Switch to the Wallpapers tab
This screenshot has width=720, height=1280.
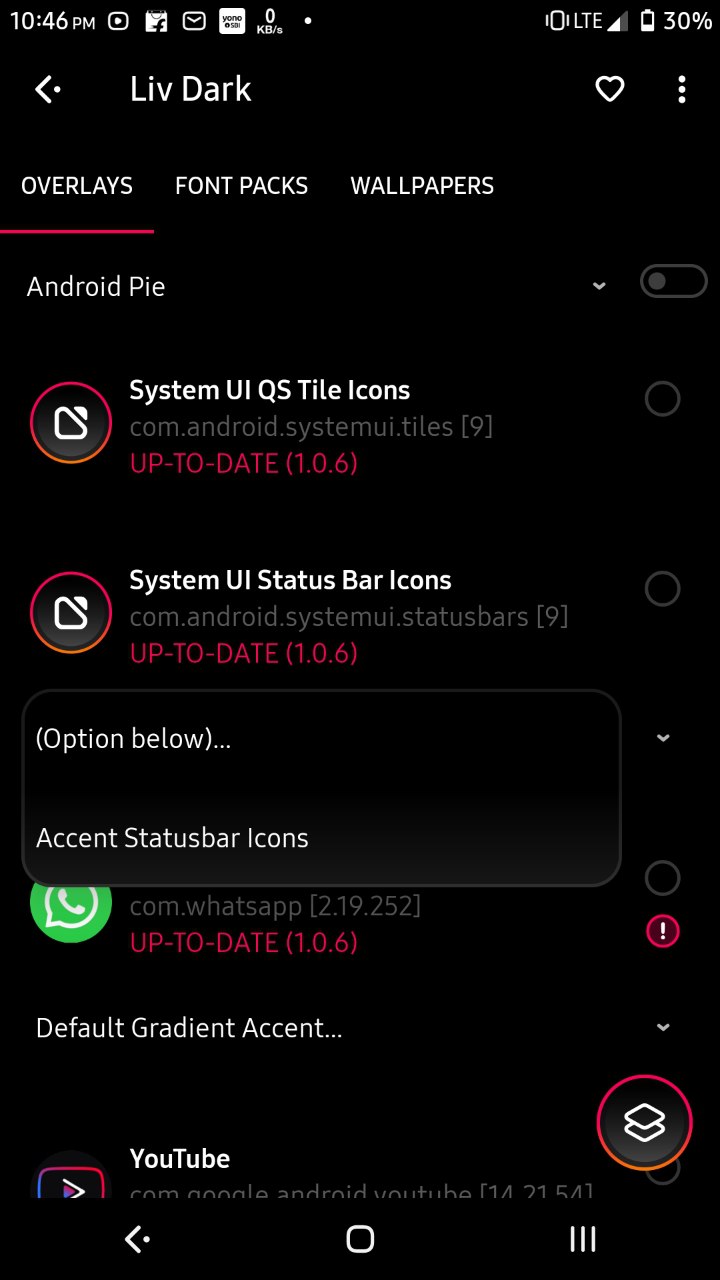coord(422,186)
